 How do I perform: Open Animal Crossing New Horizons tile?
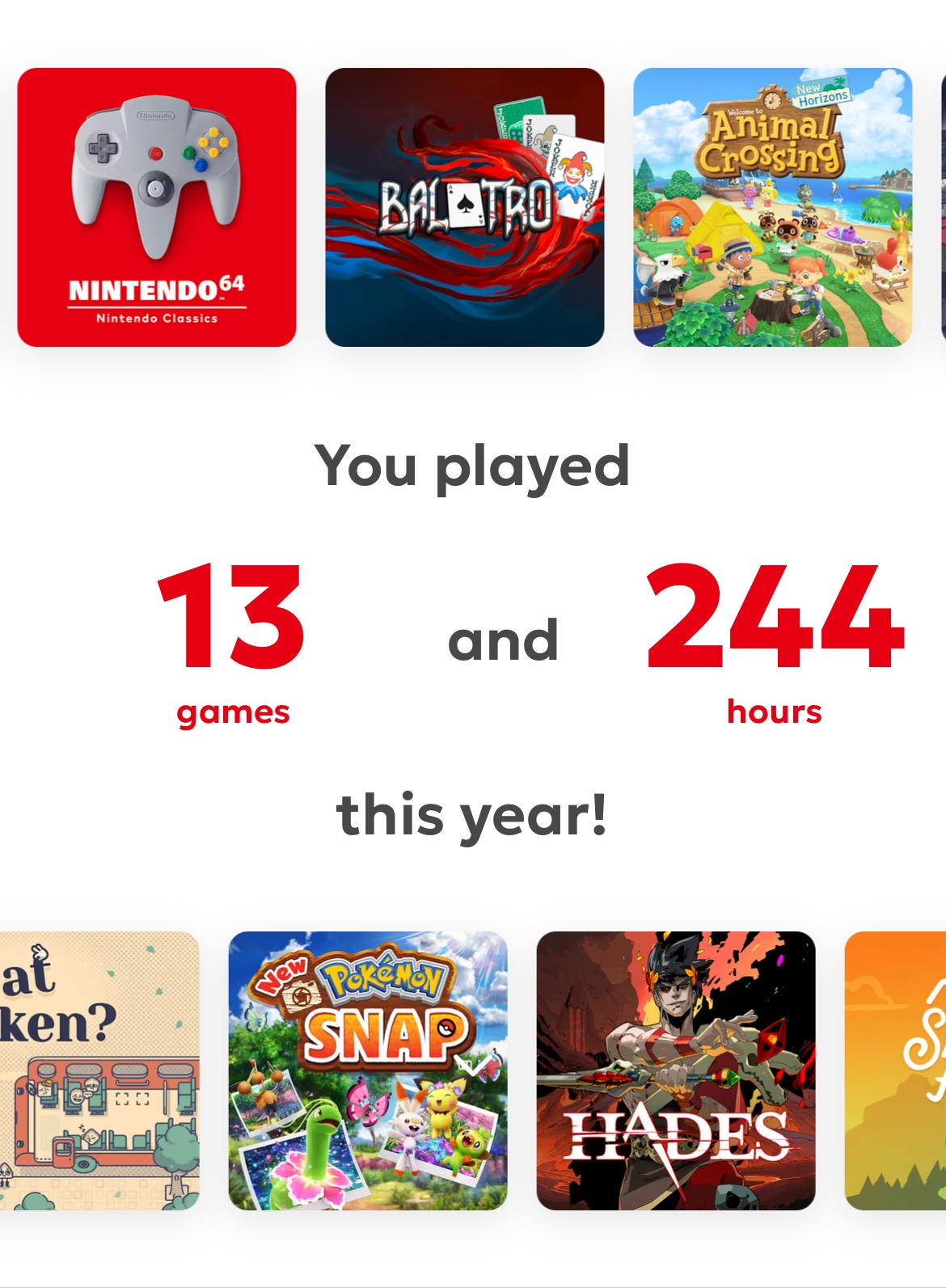tap(772, 207)
